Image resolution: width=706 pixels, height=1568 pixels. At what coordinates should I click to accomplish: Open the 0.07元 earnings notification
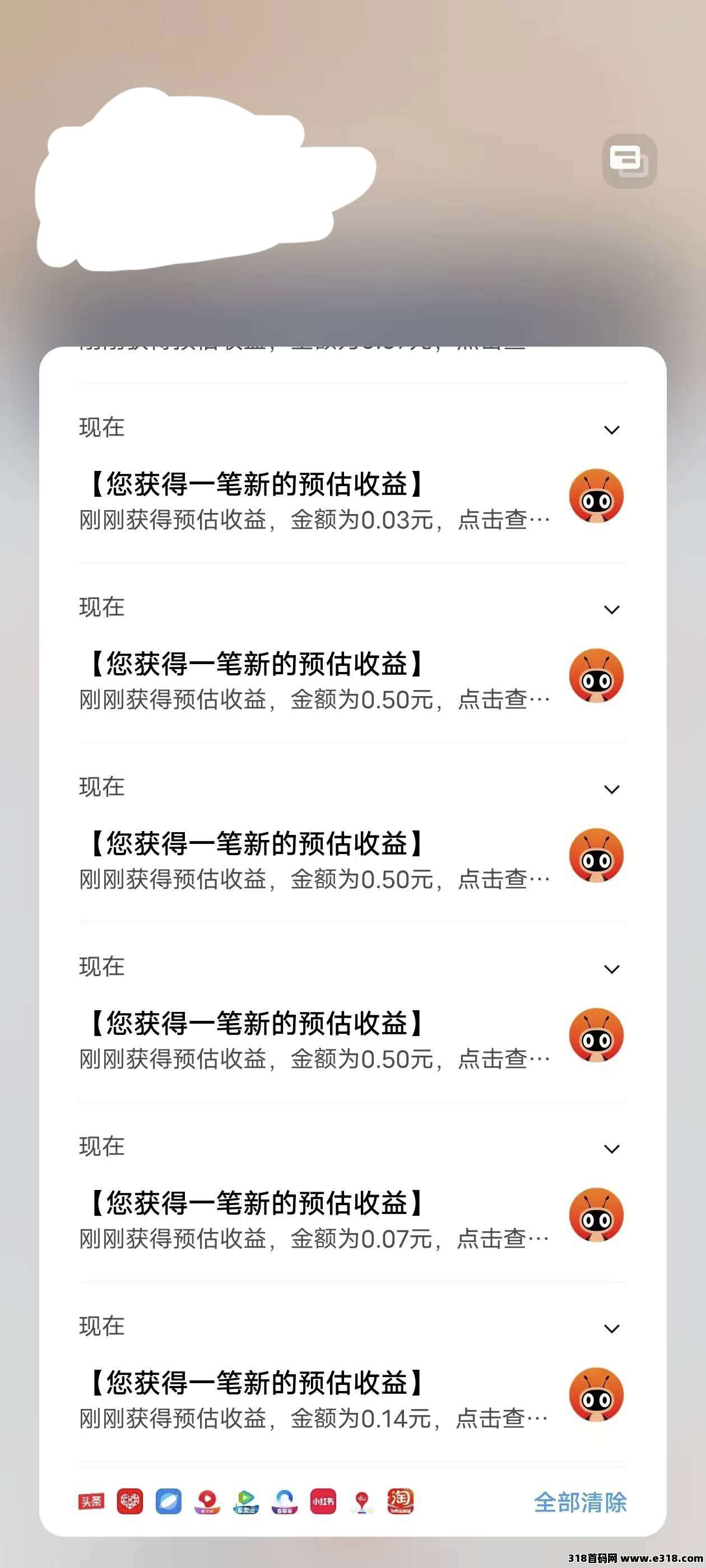pos(352,1220)
